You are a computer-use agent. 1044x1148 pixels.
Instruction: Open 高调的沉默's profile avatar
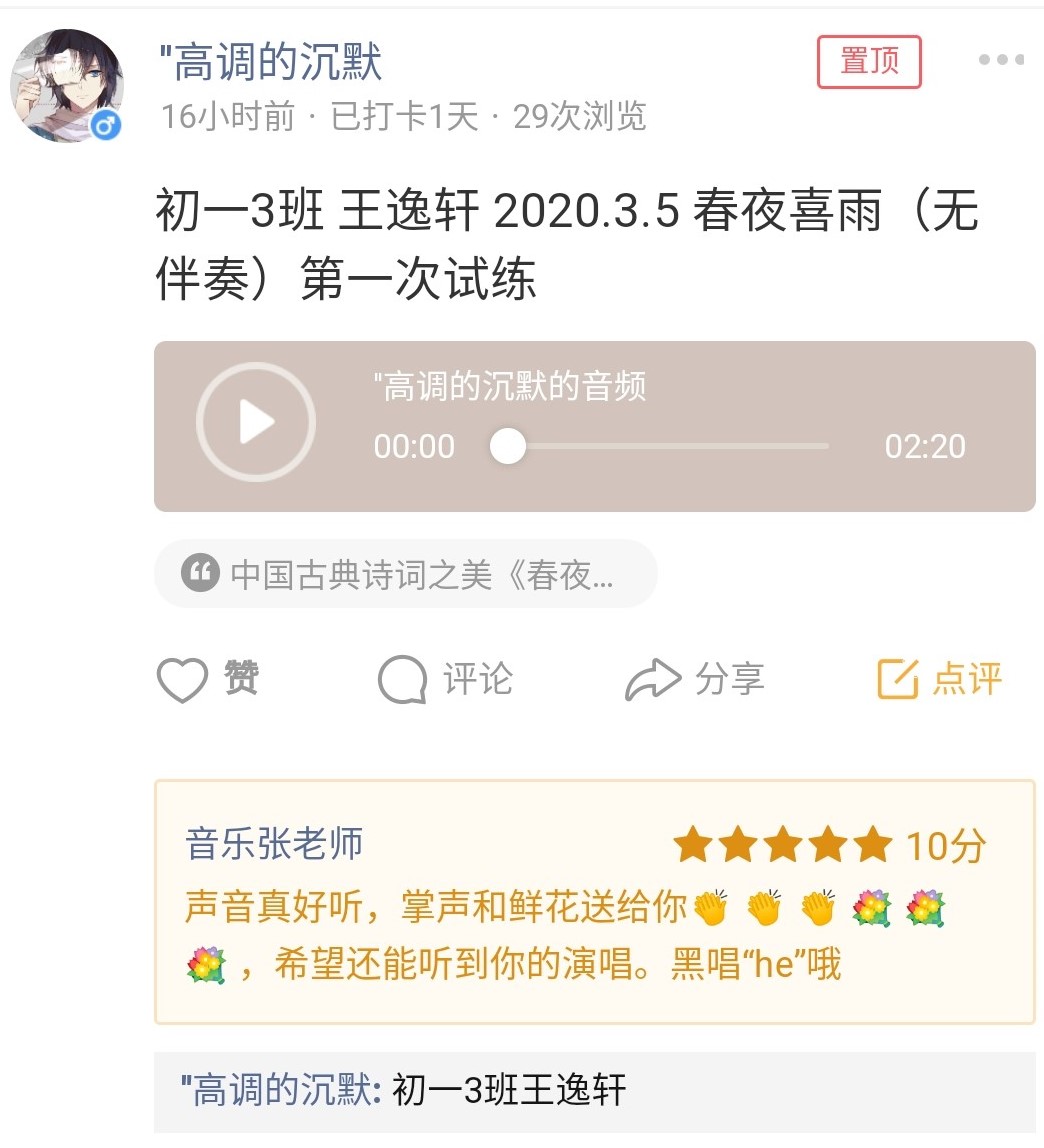67,86
